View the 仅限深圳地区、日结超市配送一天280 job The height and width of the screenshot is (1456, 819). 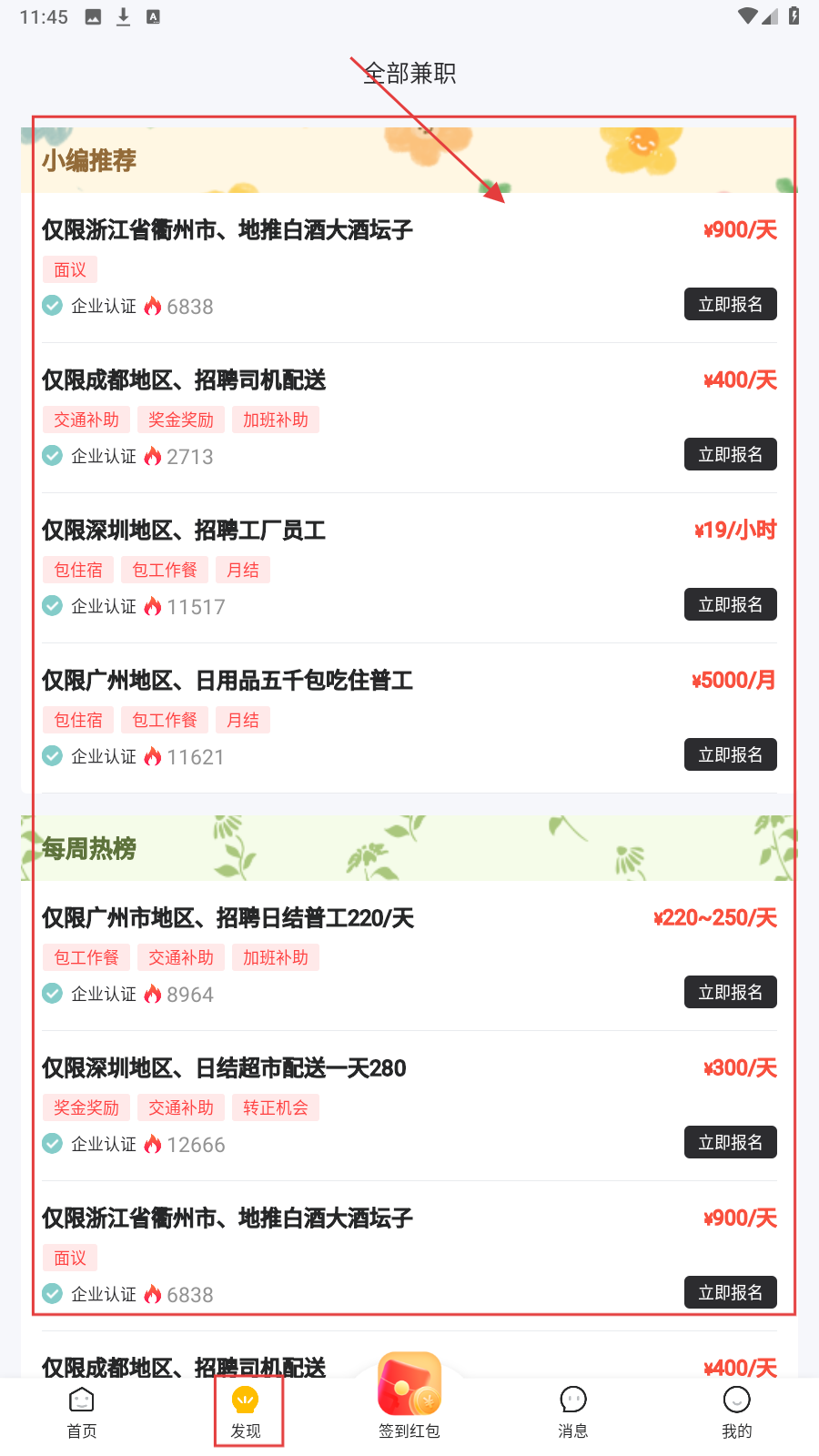pos(224,1068)
